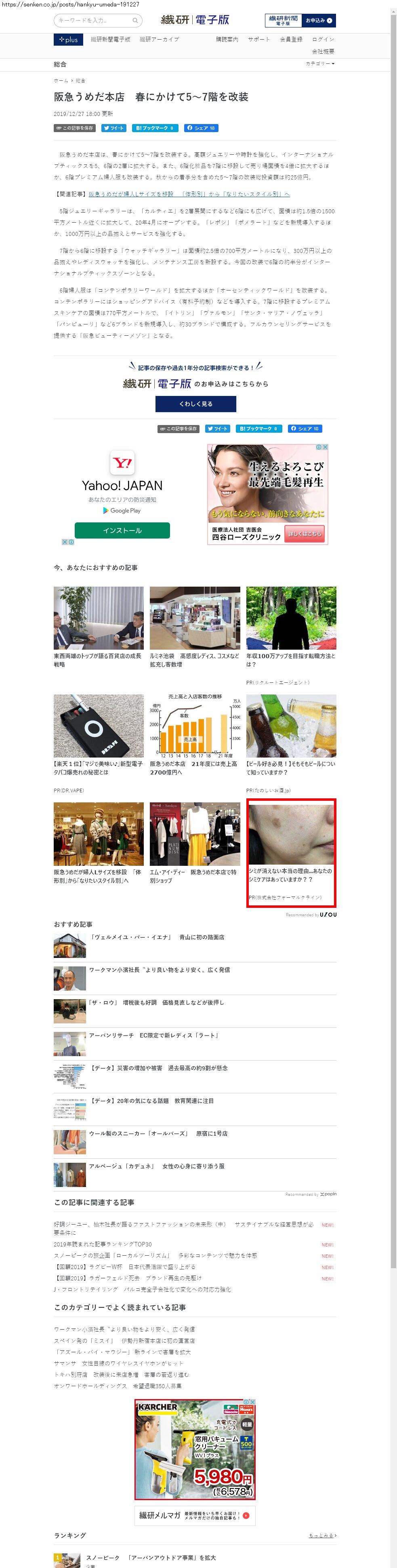Open 東西両雄のトップが語る百貨店 article card

[x=99, y=627]
